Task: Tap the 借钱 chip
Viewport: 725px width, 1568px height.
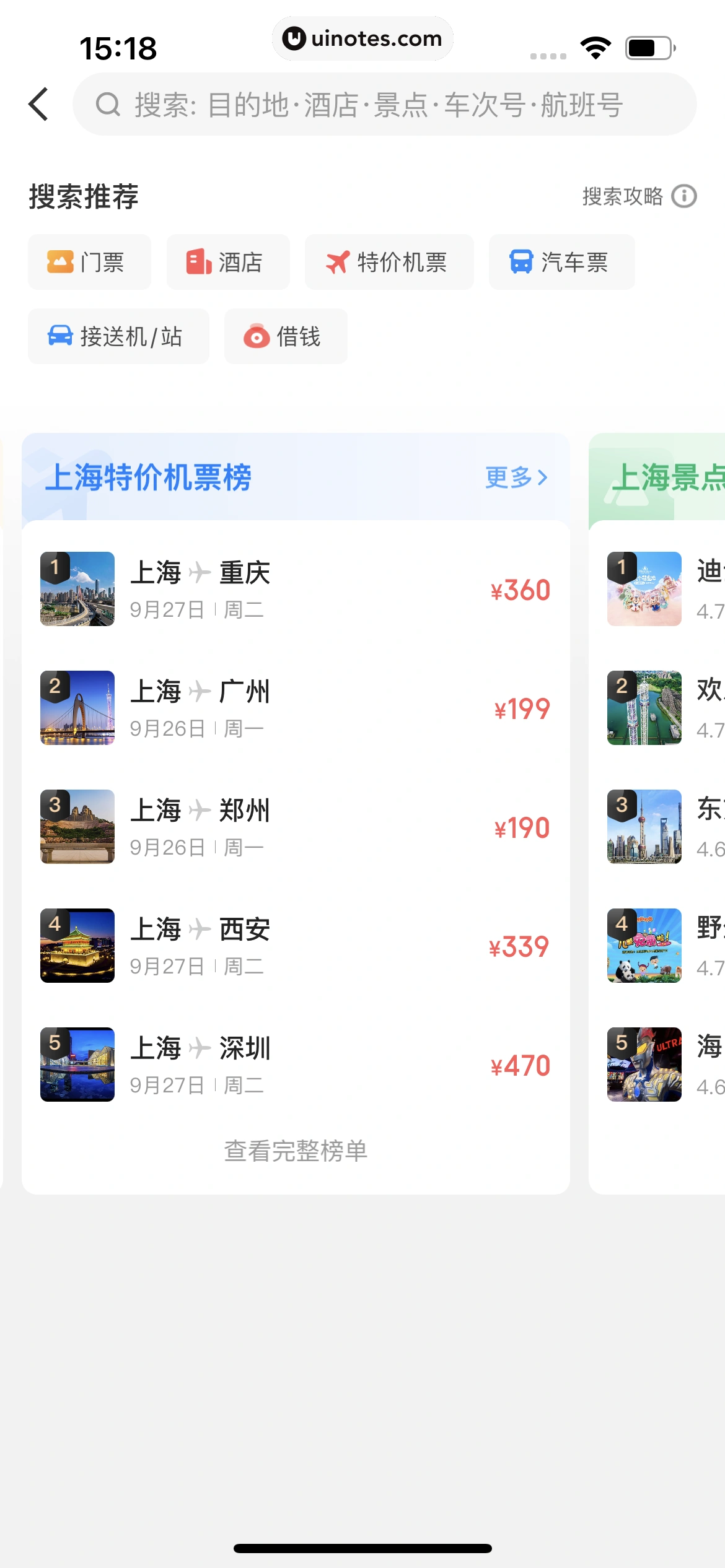Action: click(285, 336)
